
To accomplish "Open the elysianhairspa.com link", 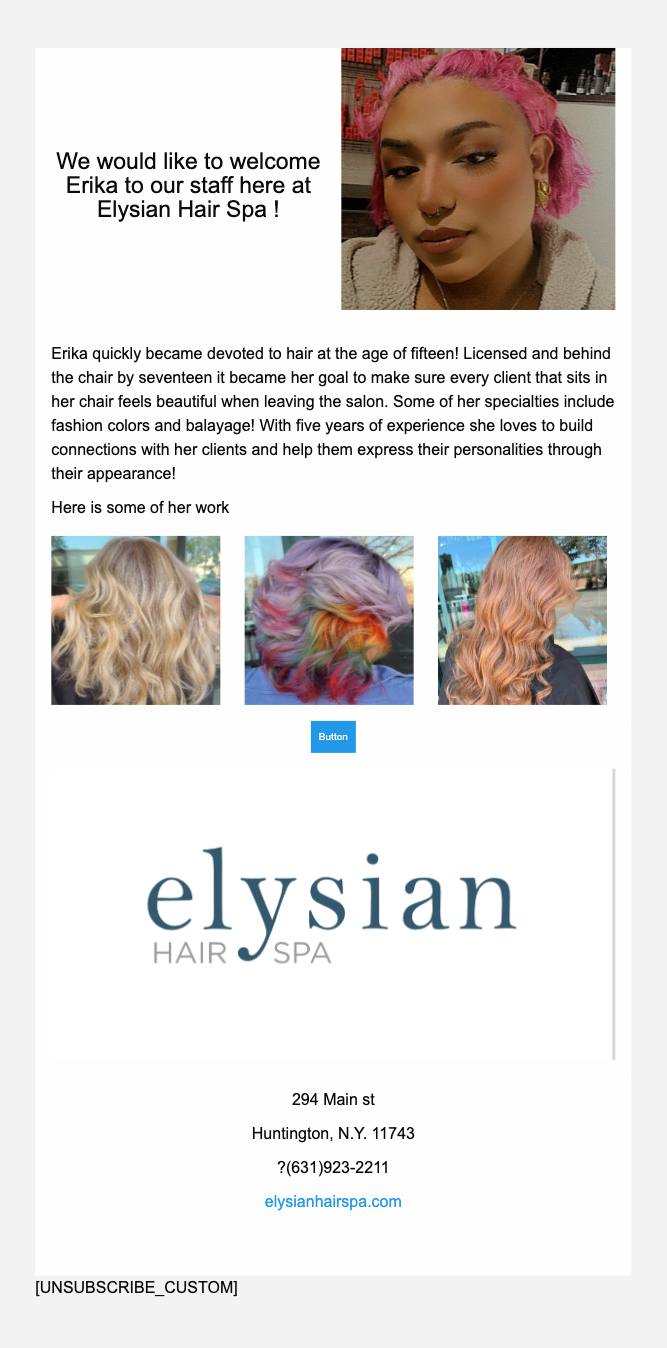I will click(333, 1201).
